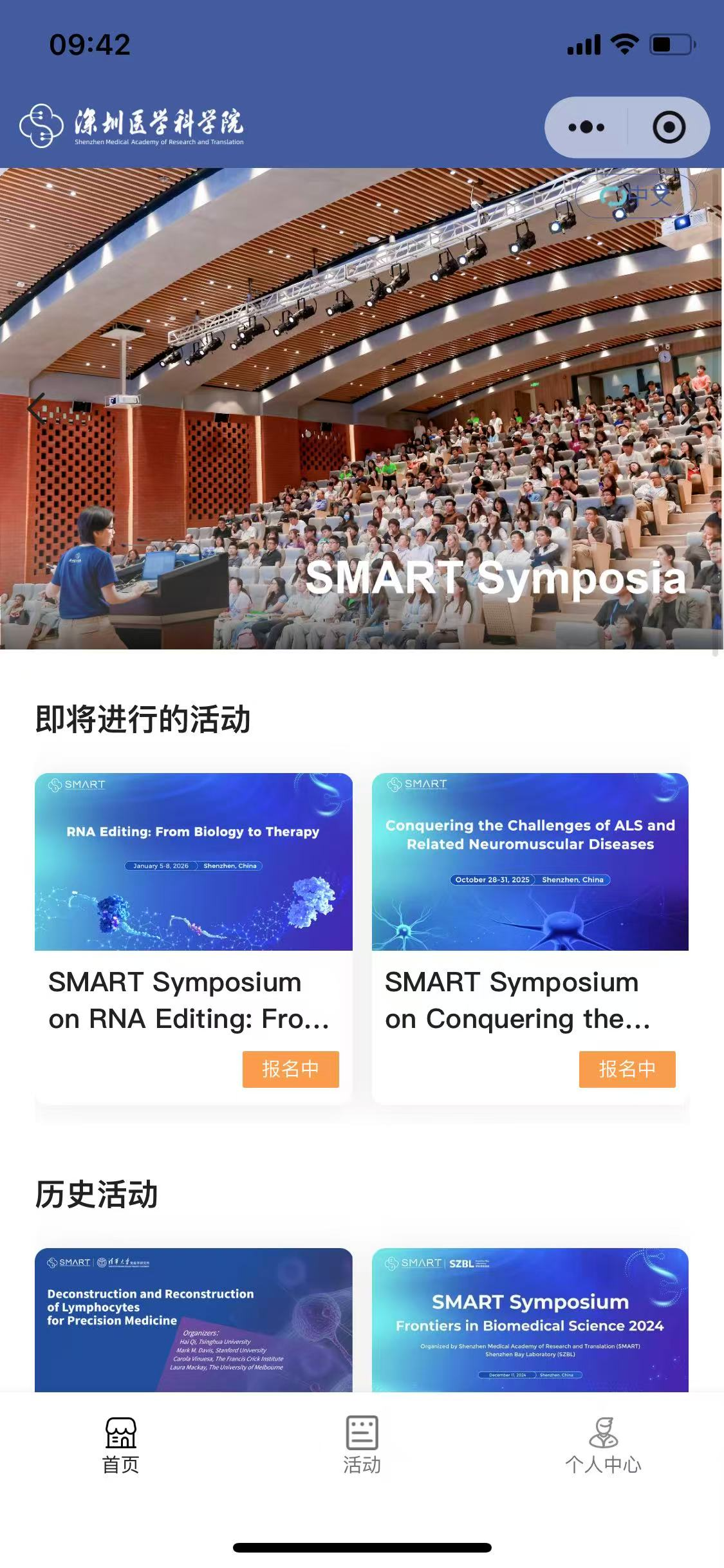Screen dimensions: 724x1568
Task: Switch language using the 中文 toggle
Action: (x=636, y=196)
